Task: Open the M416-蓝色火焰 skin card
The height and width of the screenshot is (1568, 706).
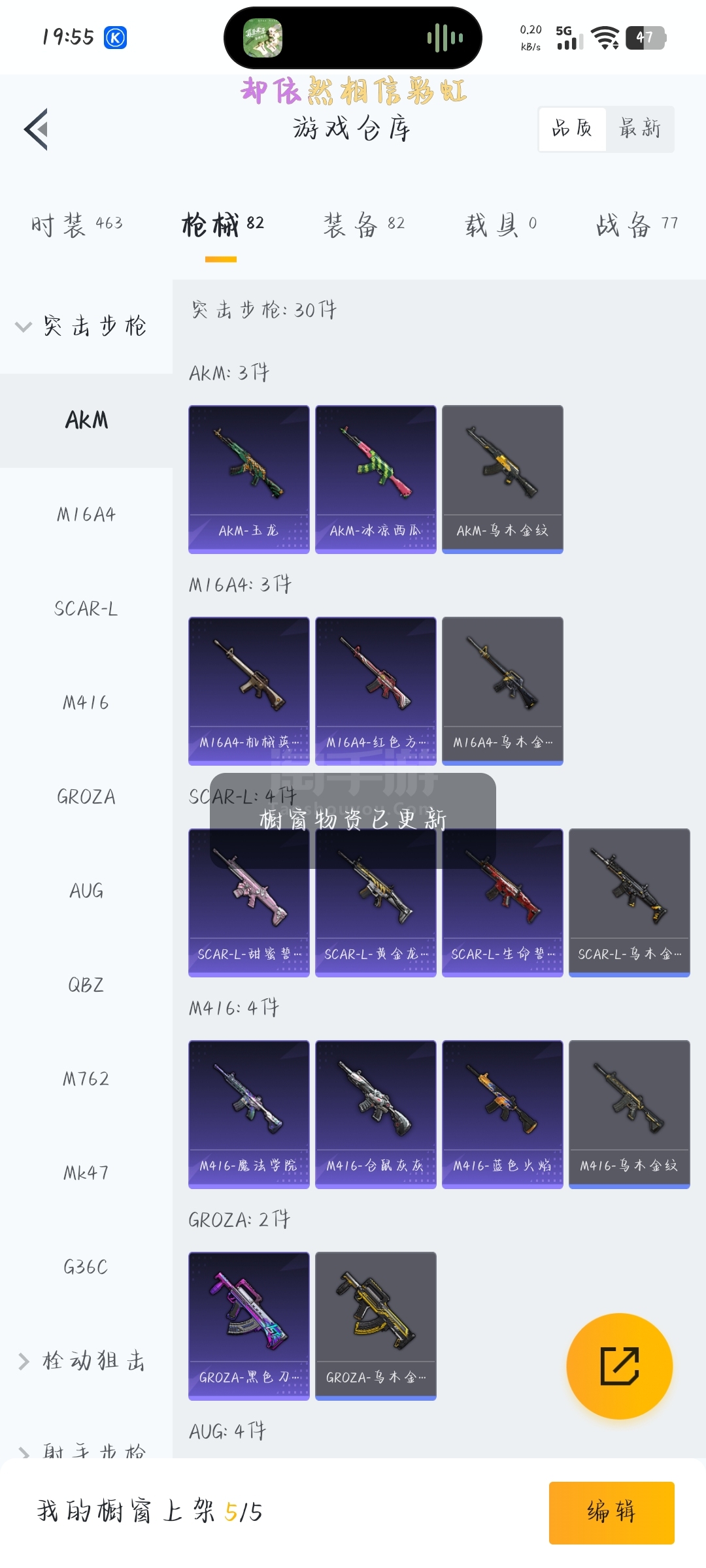Action: click(502, 1114)
